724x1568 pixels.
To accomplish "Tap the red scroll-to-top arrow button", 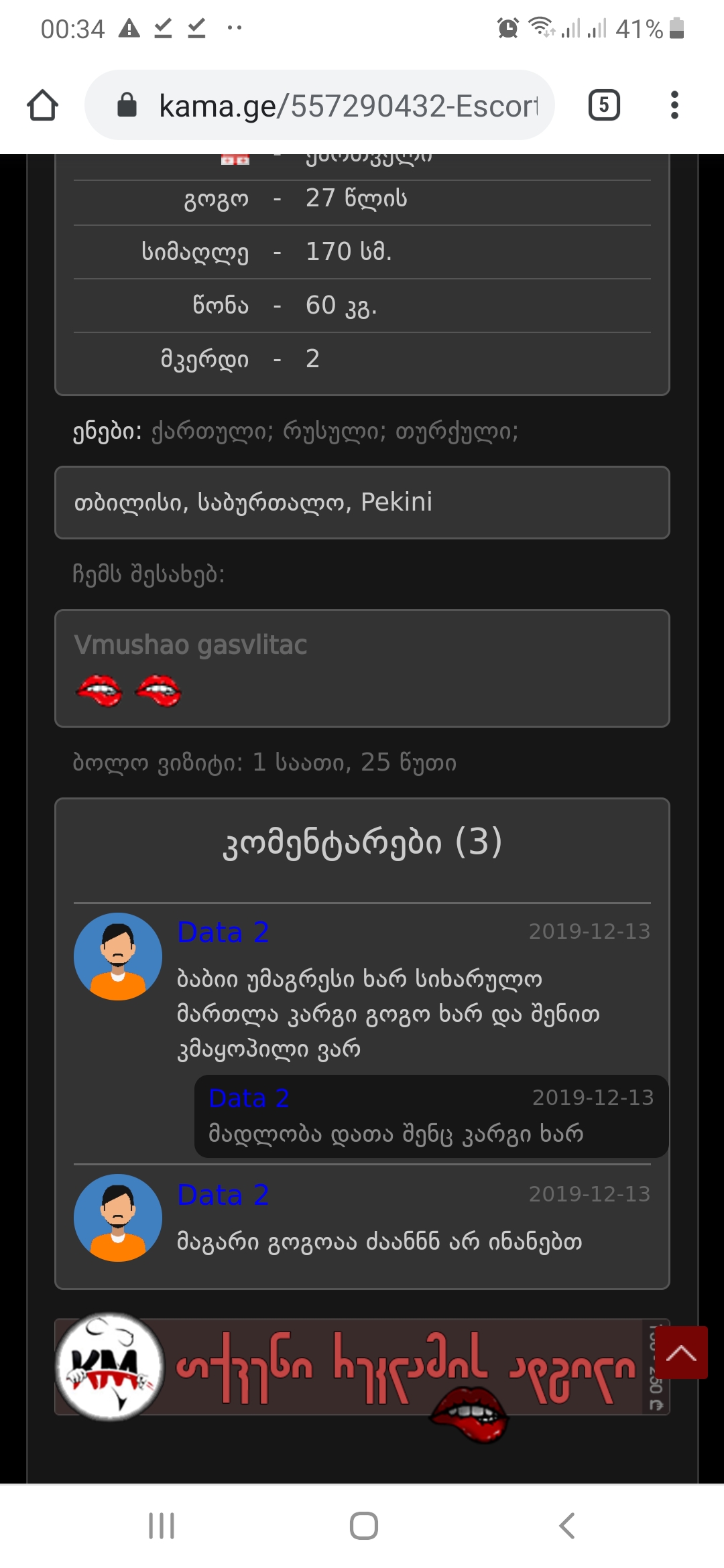I will click(x=681, y=1352).
